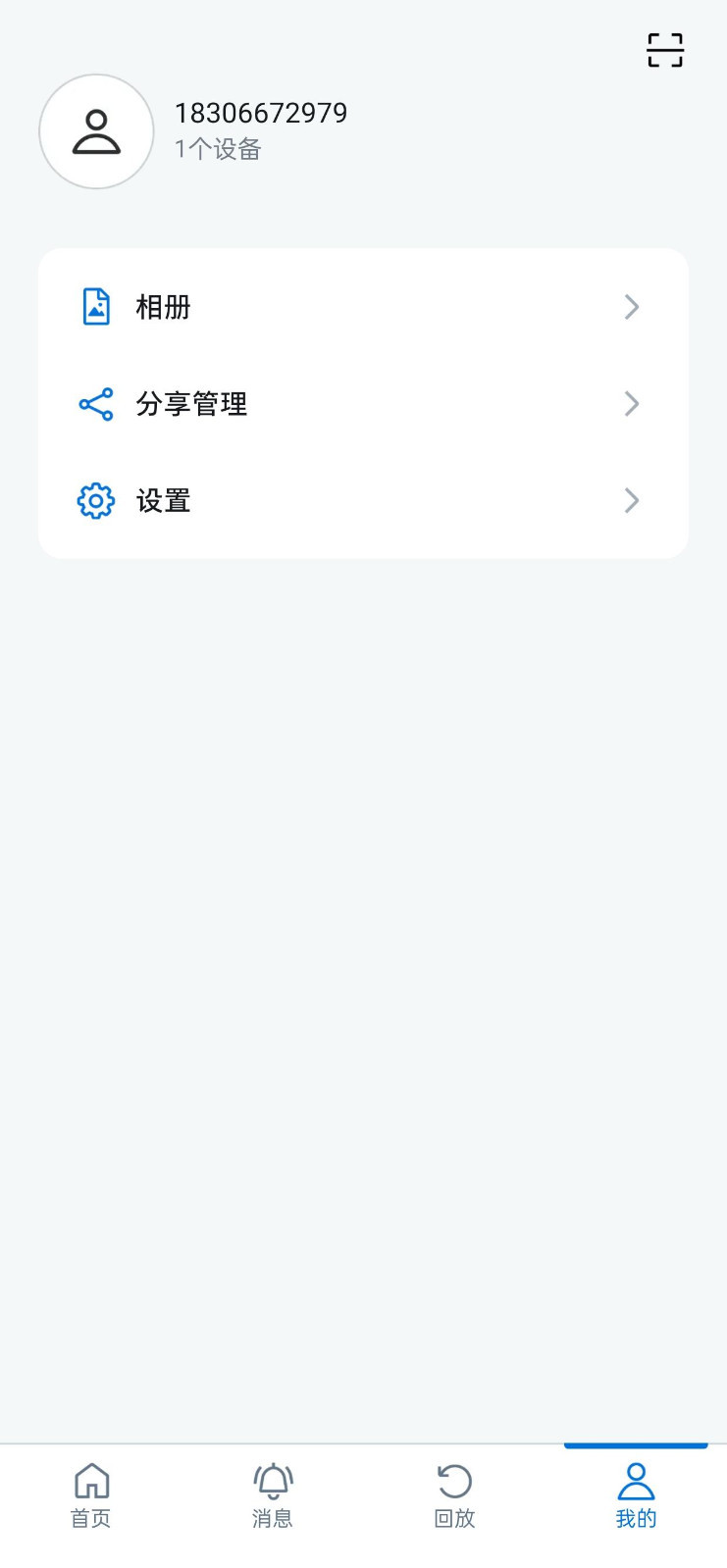Image resolution: width=727 pixels, height=1568 pixels.
Task: Switch to the 消息 messages tab
Action: pos(273,1496)
